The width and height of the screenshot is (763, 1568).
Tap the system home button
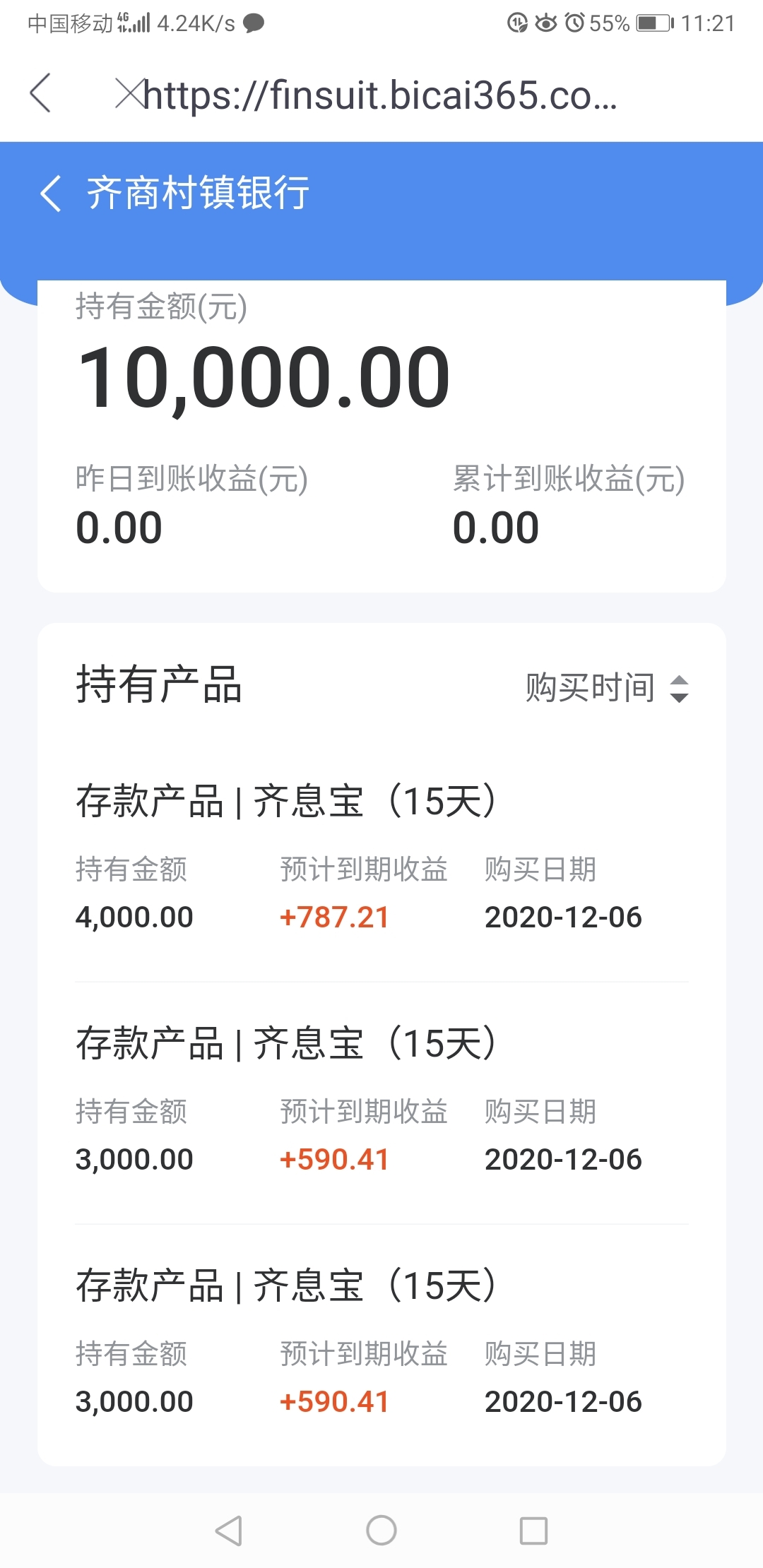(x=381, y=1531)
